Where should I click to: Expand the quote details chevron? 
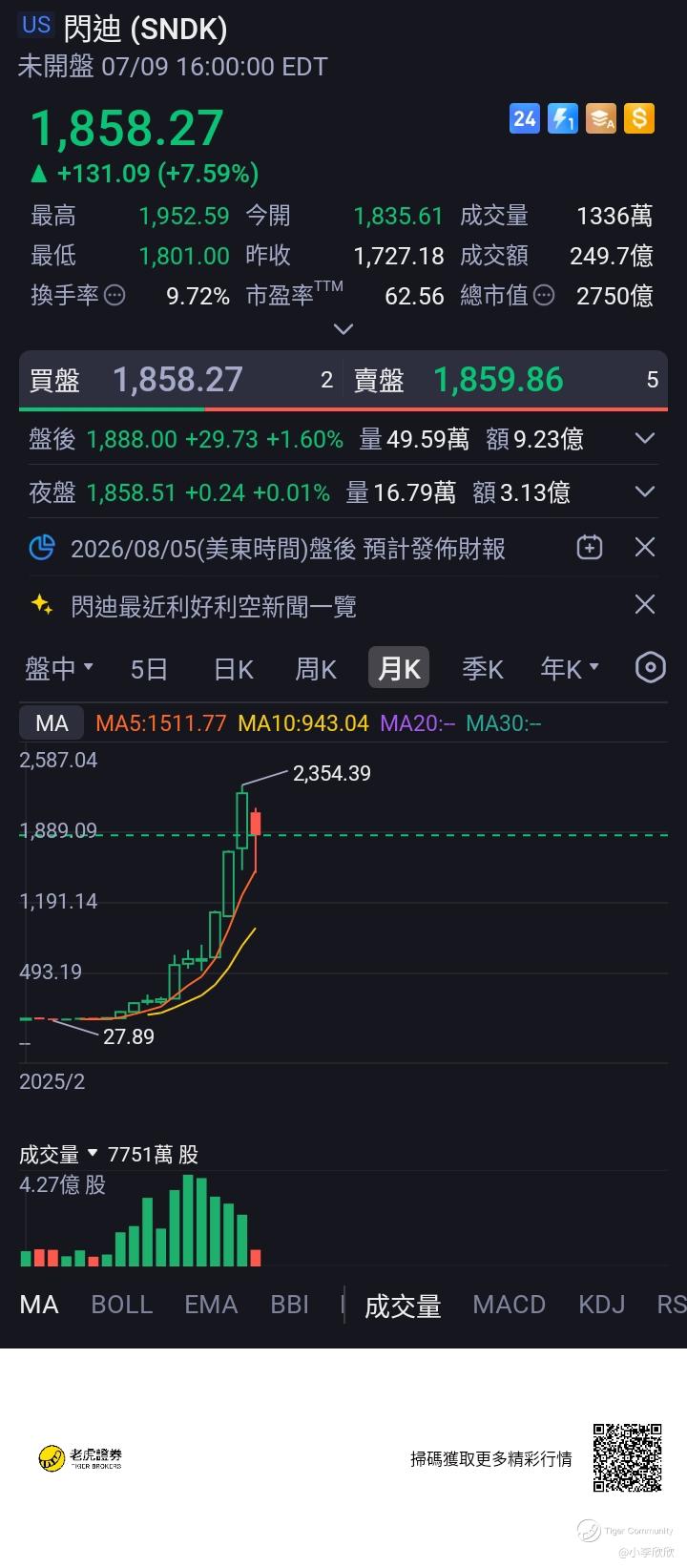(x=343, y=329)
